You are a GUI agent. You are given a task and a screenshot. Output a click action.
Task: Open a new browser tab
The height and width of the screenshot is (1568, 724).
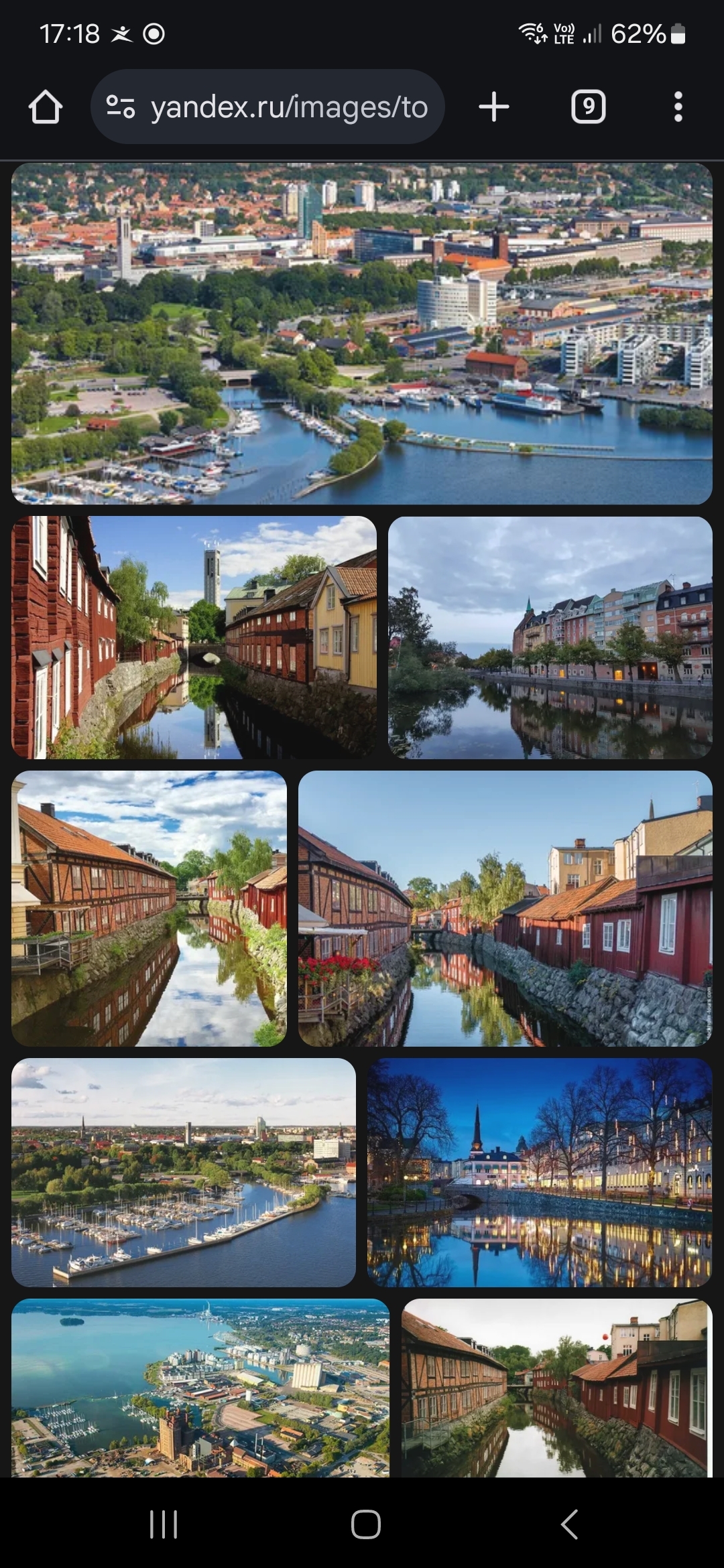tap(494, 107)
